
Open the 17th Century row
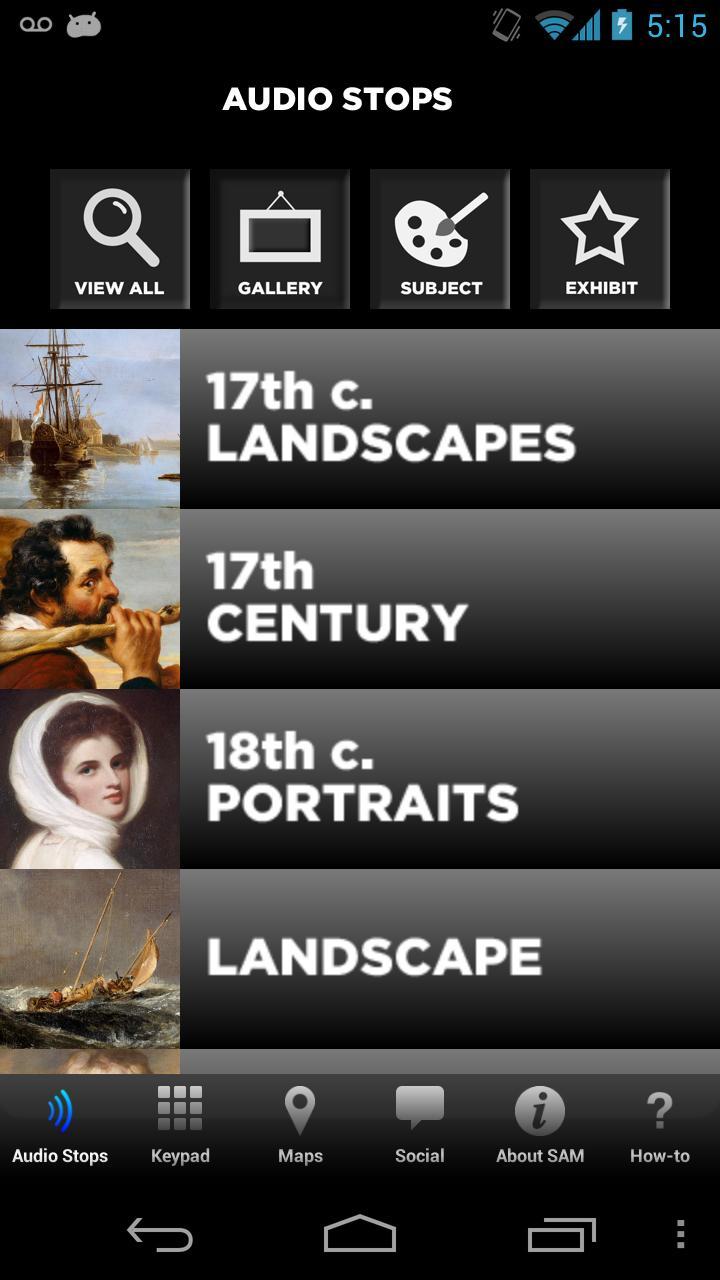360,598
